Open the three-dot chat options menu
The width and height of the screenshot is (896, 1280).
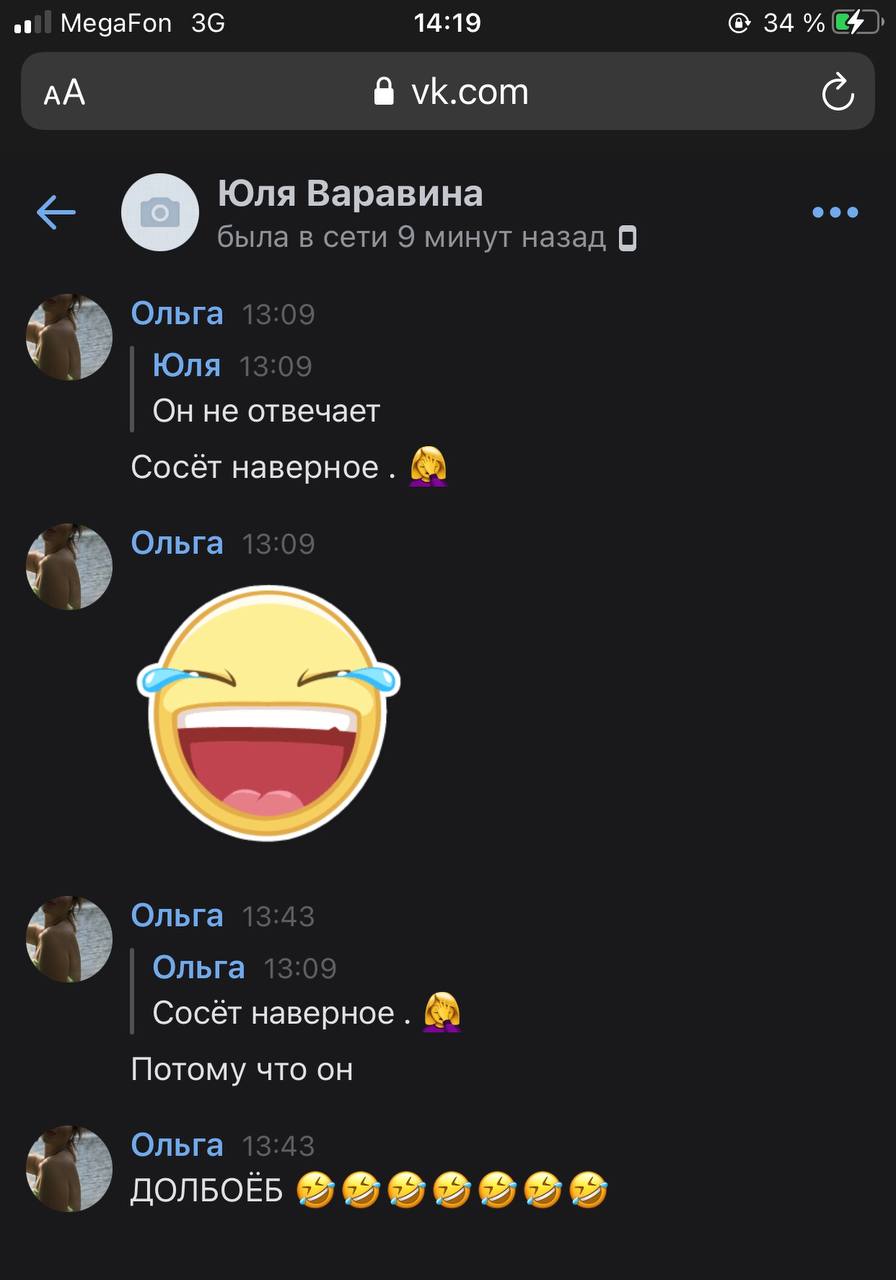(x=834, y=212)
